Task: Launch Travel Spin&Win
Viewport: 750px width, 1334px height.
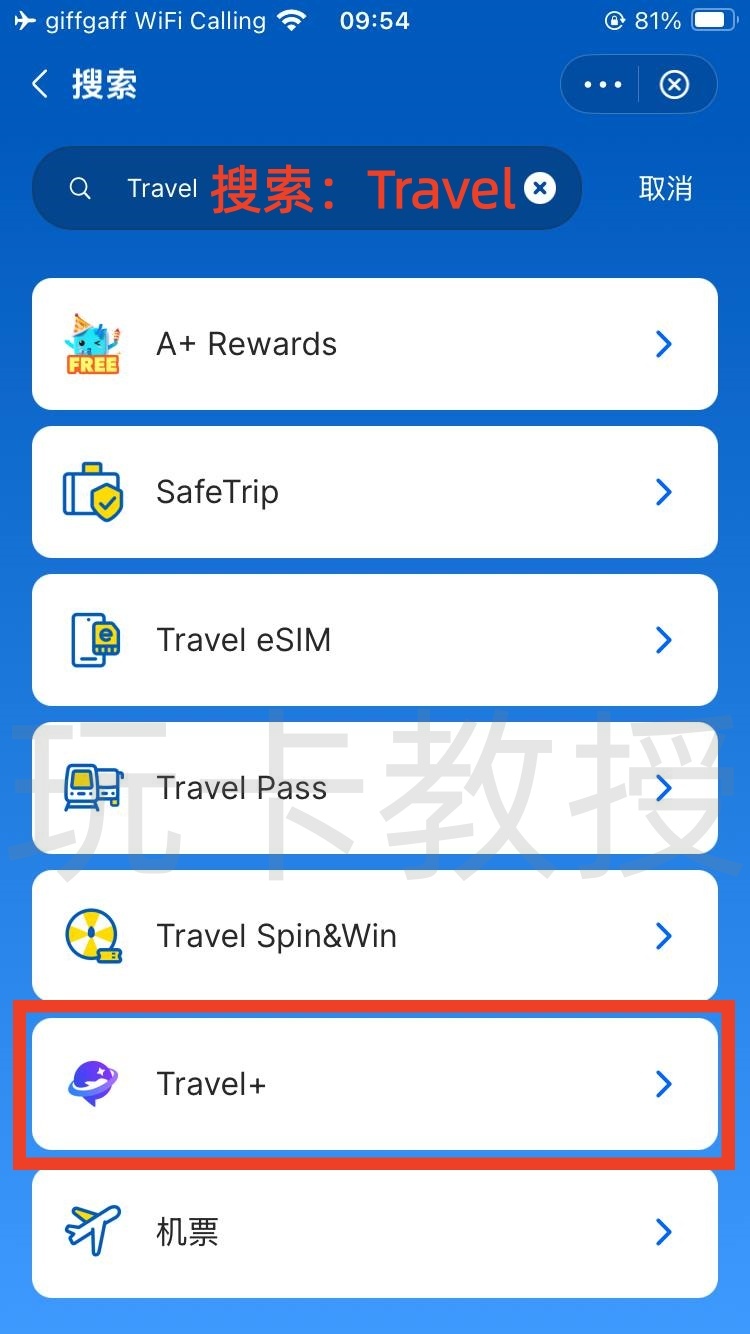Action: 374,936
